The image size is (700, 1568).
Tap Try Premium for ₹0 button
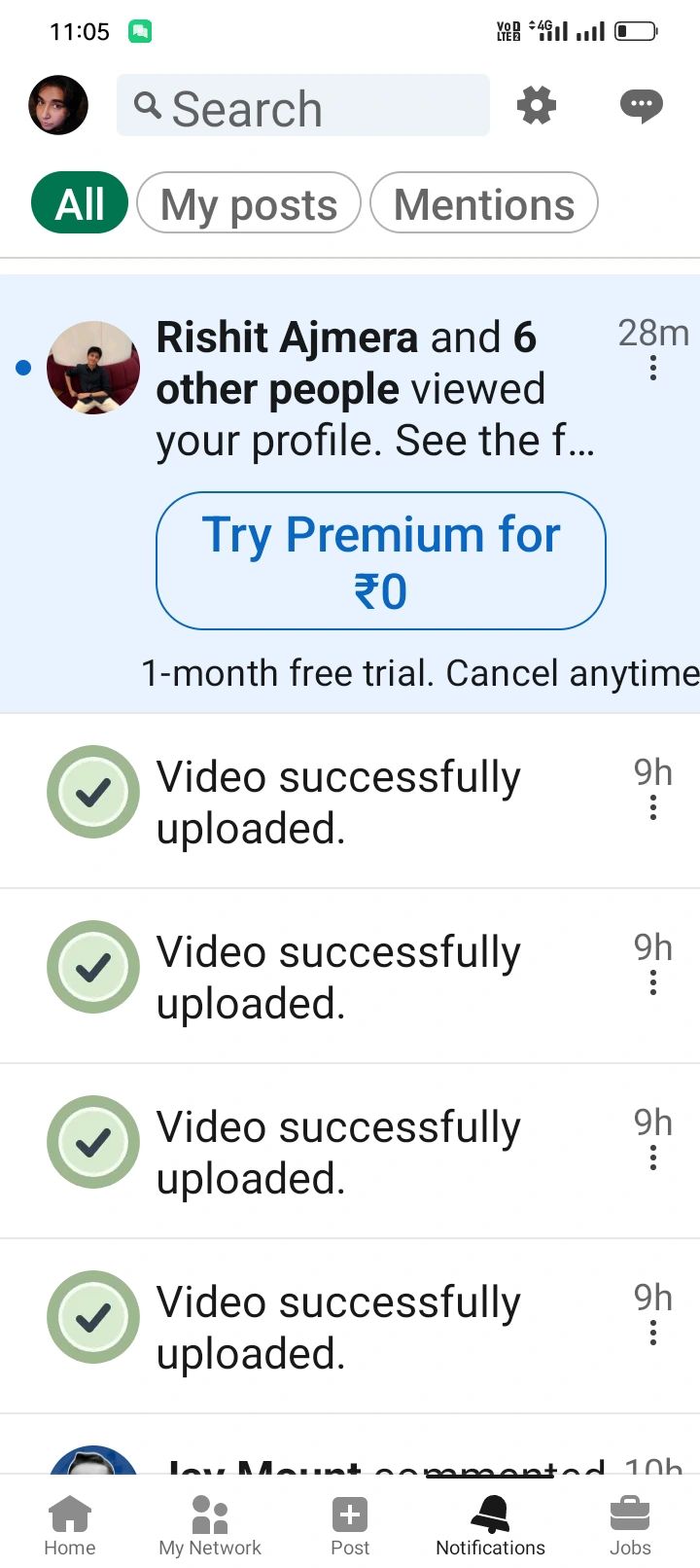pyautogui.click(x=380, y=561)
